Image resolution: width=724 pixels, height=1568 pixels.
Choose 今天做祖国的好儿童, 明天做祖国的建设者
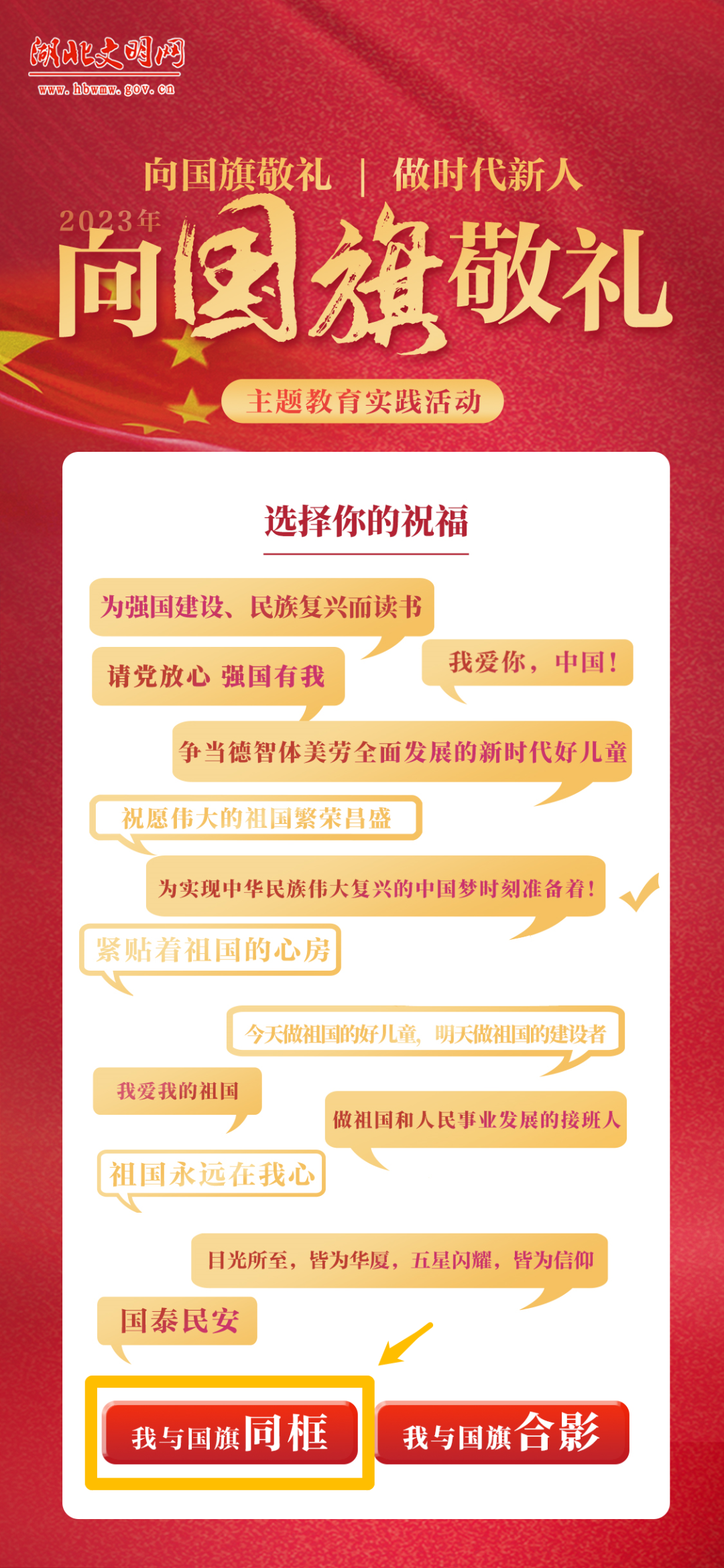point(426,1033)
